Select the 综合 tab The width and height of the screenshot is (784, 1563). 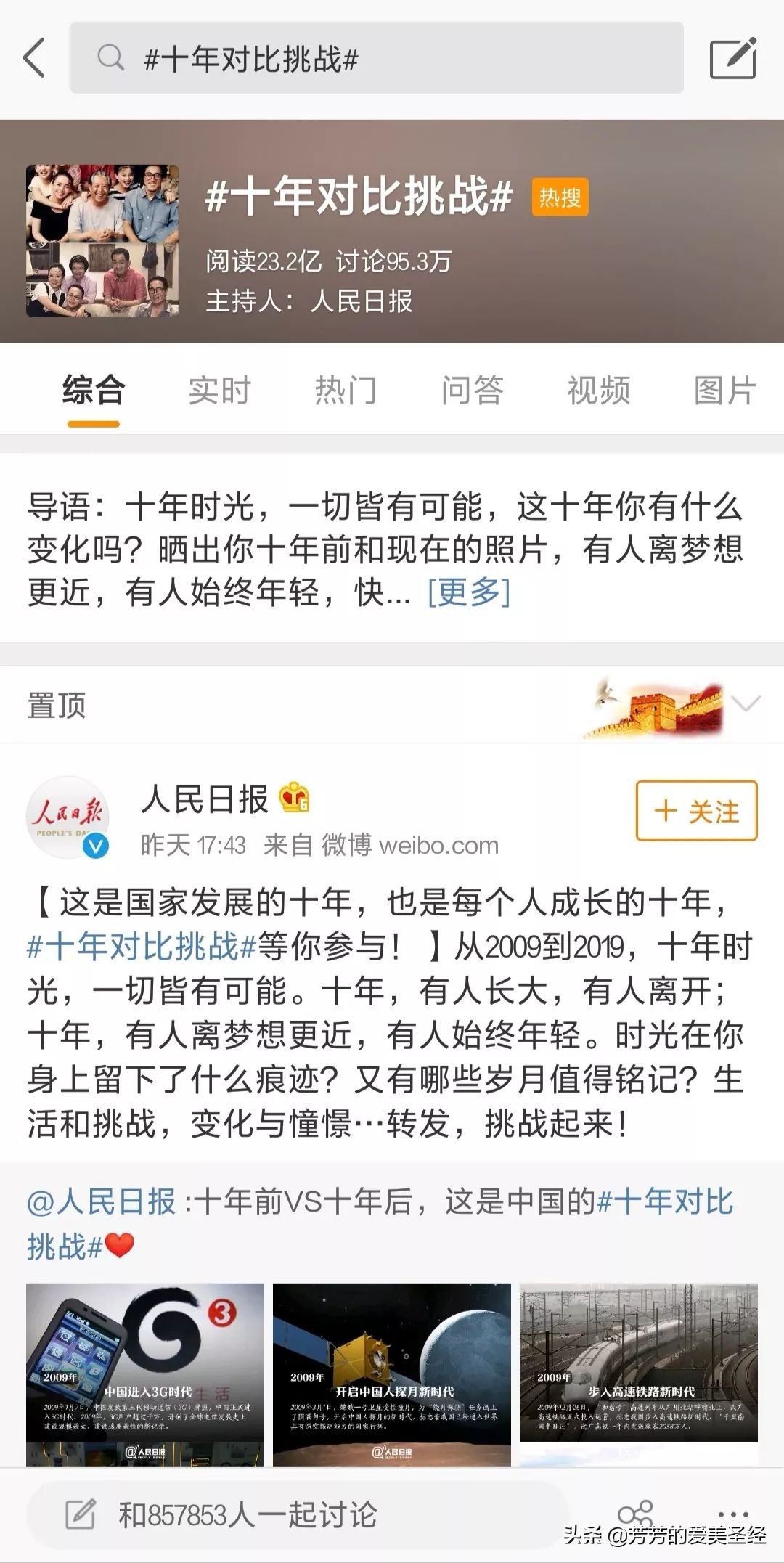[x=93, y=391]
